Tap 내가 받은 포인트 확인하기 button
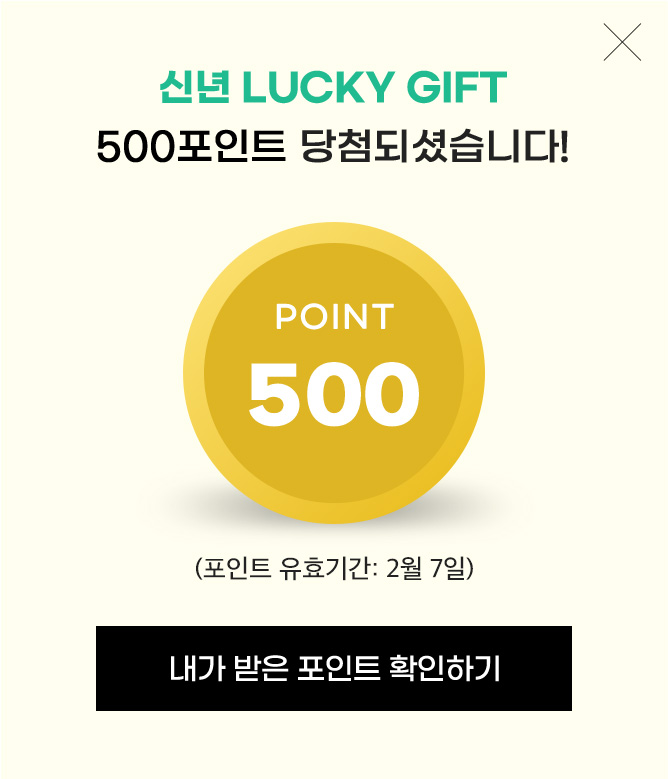The width and height of the screenshot is (668, 779). click(334, 668)
